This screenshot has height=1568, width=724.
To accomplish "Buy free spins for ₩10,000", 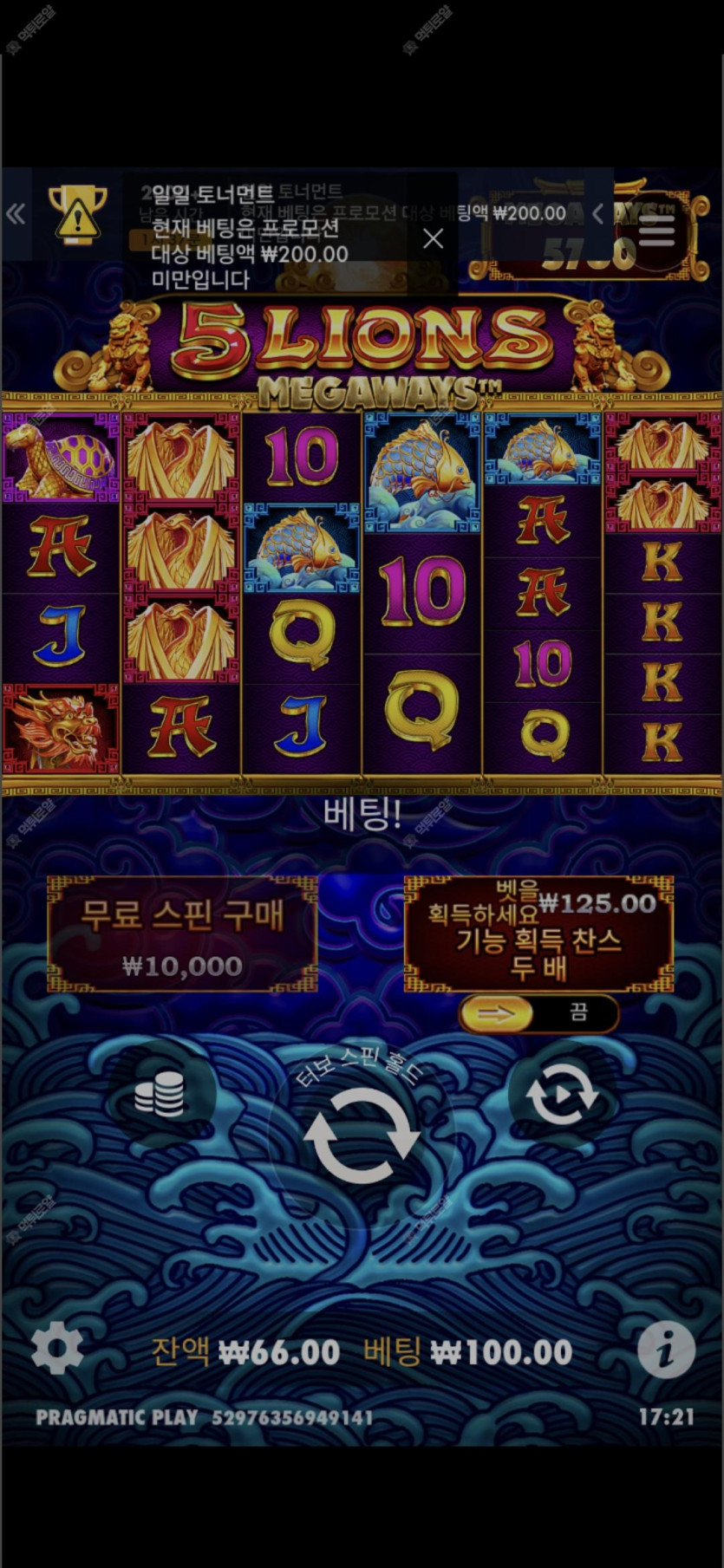I will click(182, 934).
